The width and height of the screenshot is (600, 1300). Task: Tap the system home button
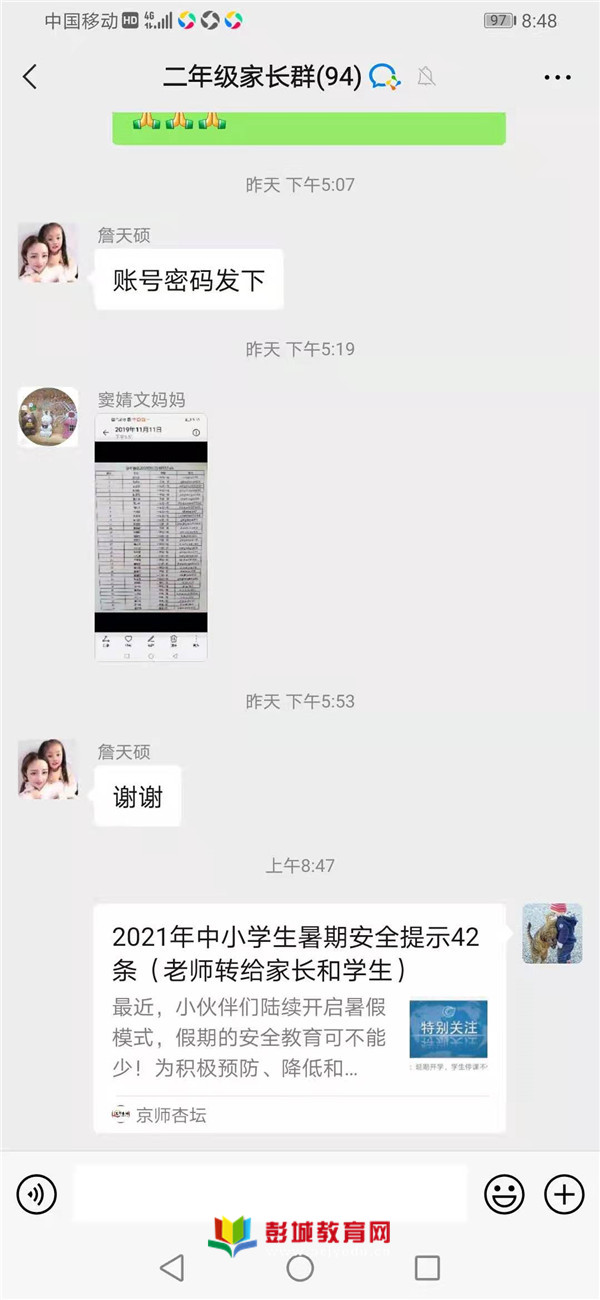pyautogui.click(x=300, y=1268)
